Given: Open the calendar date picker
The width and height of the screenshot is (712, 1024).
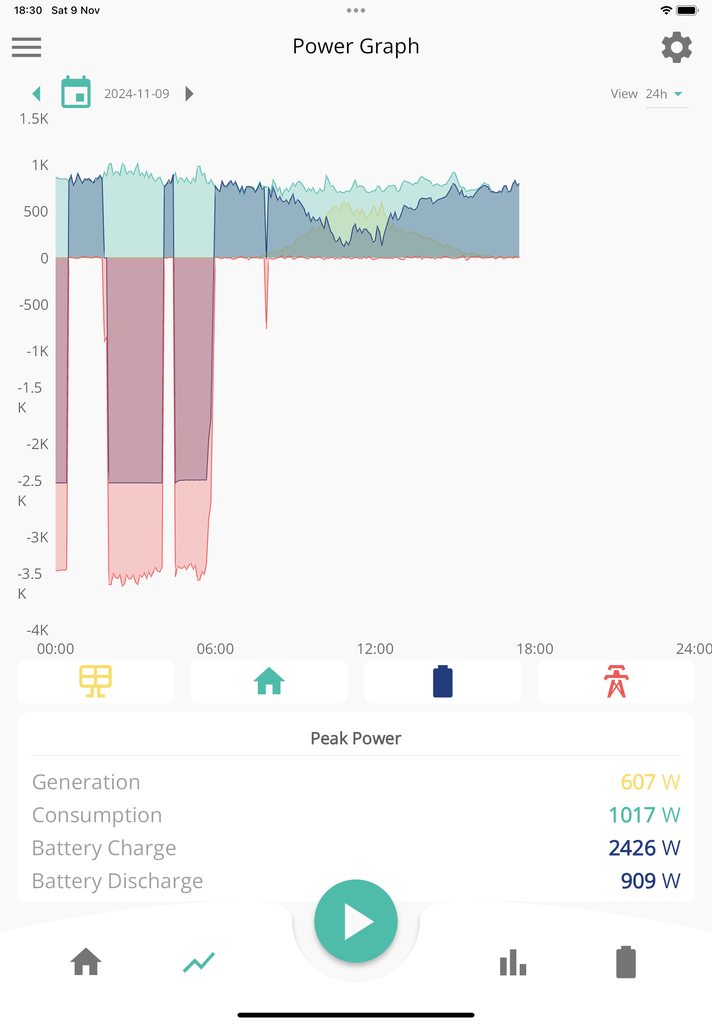Looking at the screenshot, I should (76, 93).
